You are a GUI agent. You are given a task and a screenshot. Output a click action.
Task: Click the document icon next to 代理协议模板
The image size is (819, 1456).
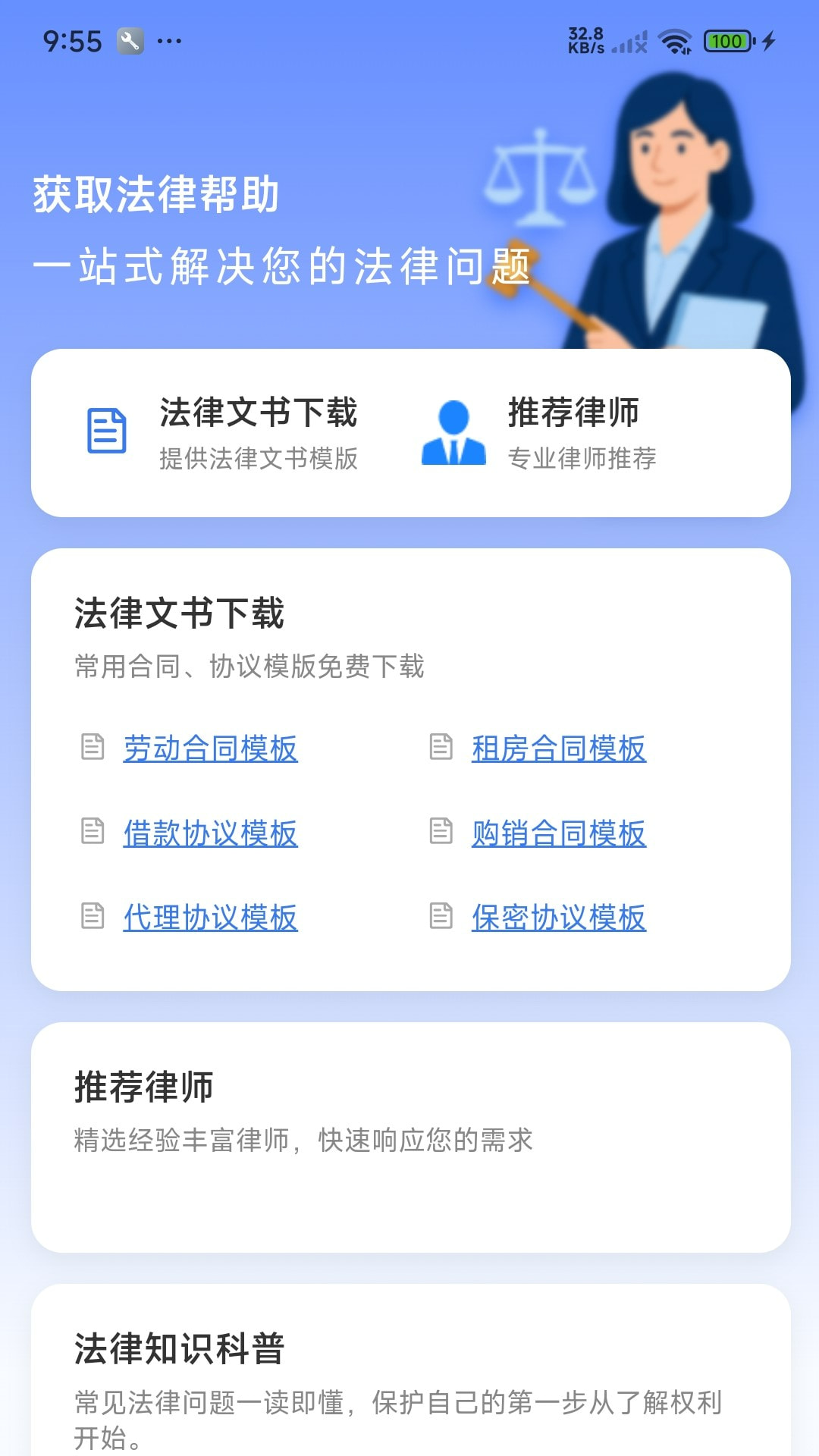pyautogui.click(x=94, y=917)
